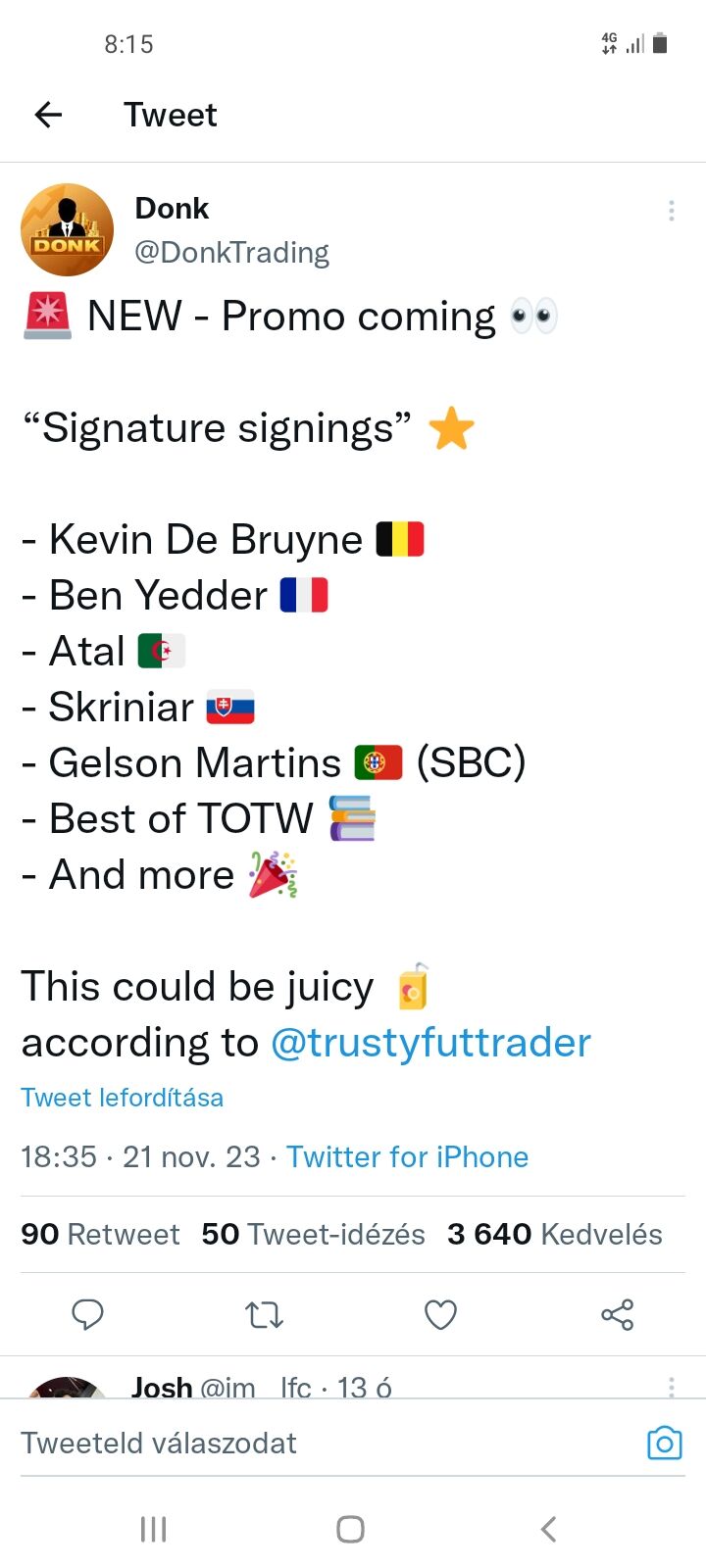
Task: Like Donk's tweet with the heart
Action: click(x=440, y=1314)
